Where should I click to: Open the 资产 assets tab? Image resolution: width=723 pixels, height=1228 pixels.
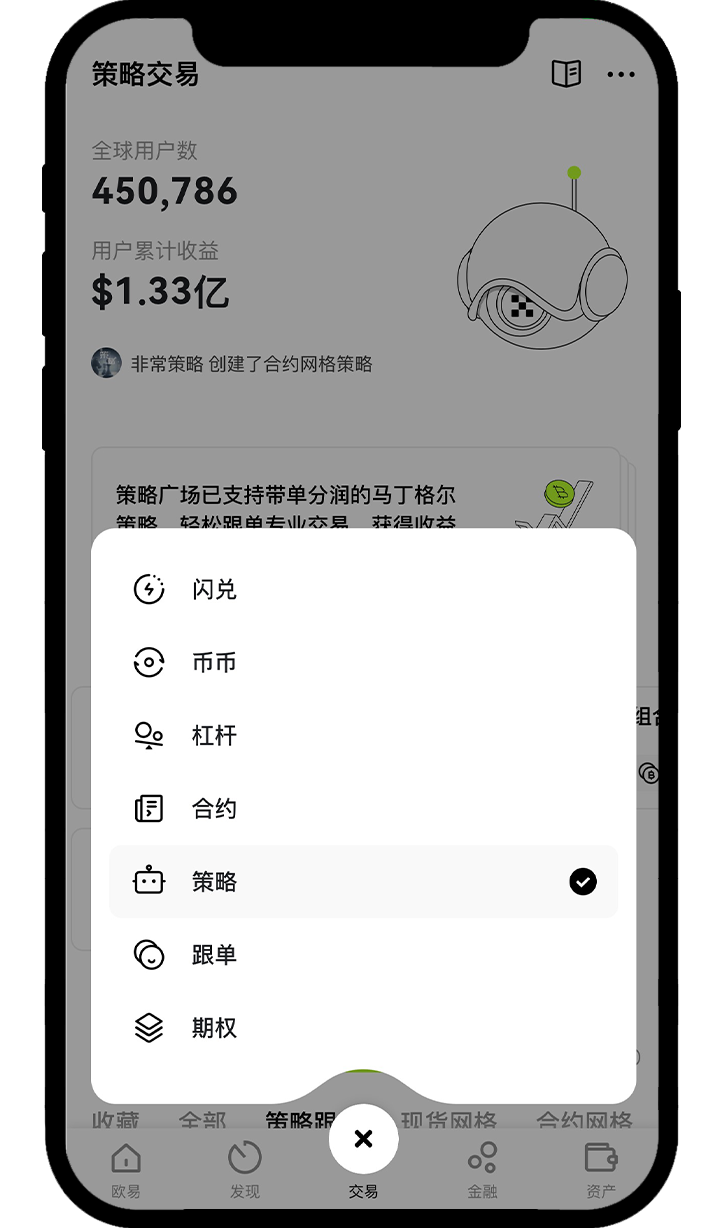[x=600, y=1168]
